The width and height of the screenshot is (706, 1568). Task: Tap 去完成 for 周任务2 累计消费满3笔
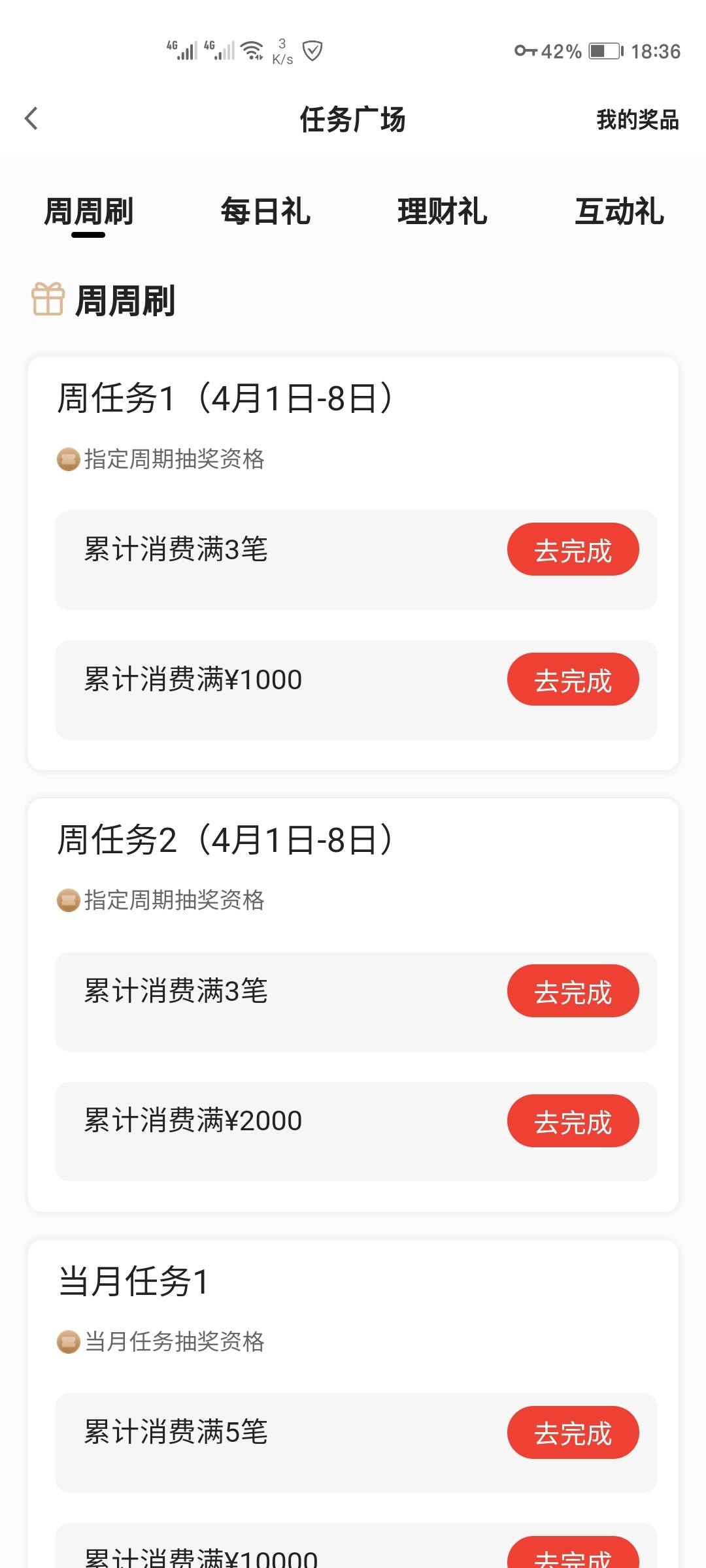tap(573, 991)
